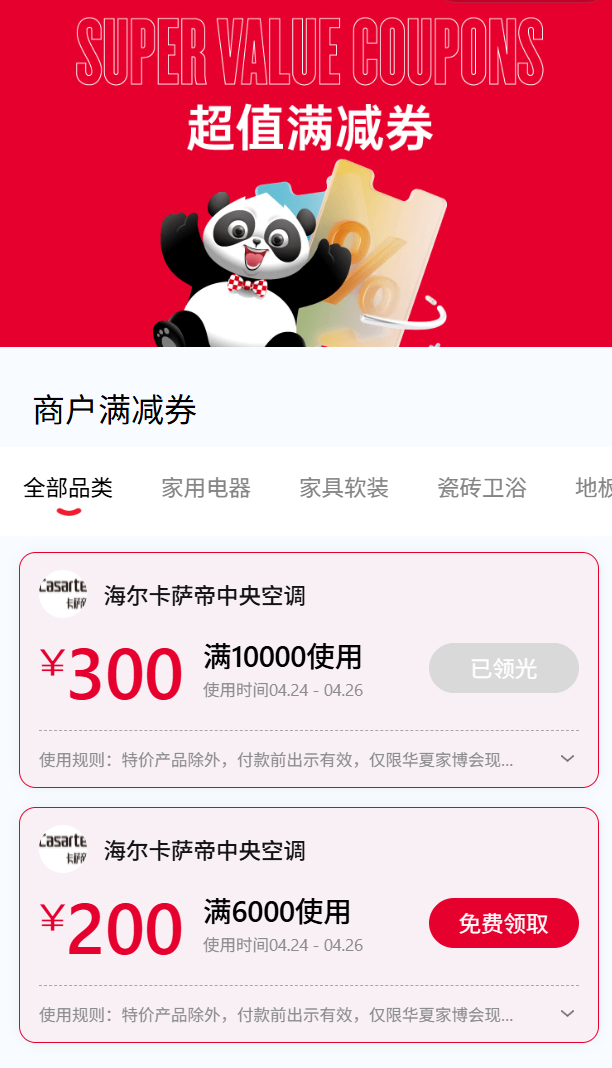Expand usage rules of the ¥200 coupon
The height and width of the screenshot is (1068, 612).
click(567, 1014)
